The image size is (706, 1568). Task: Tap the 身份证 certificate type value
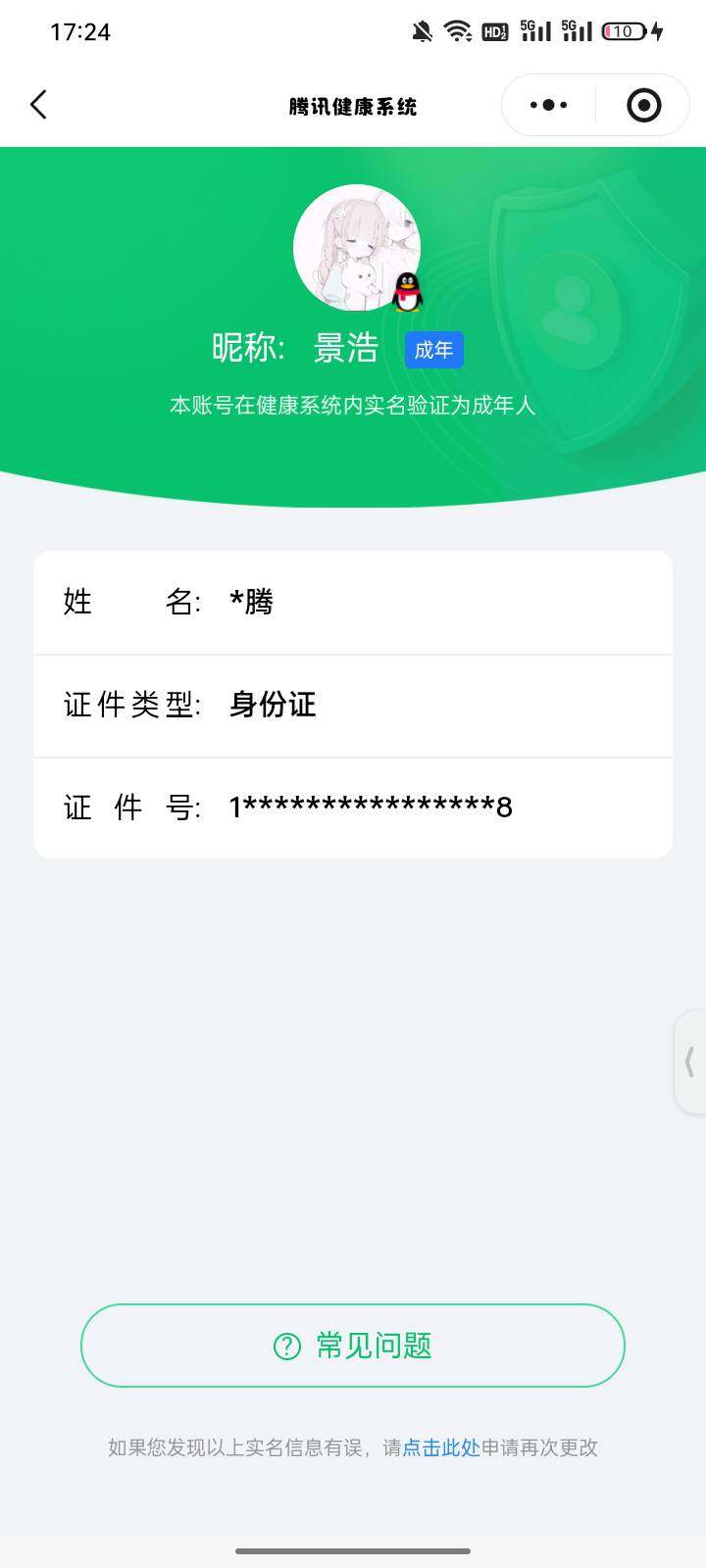pos(272,705)
